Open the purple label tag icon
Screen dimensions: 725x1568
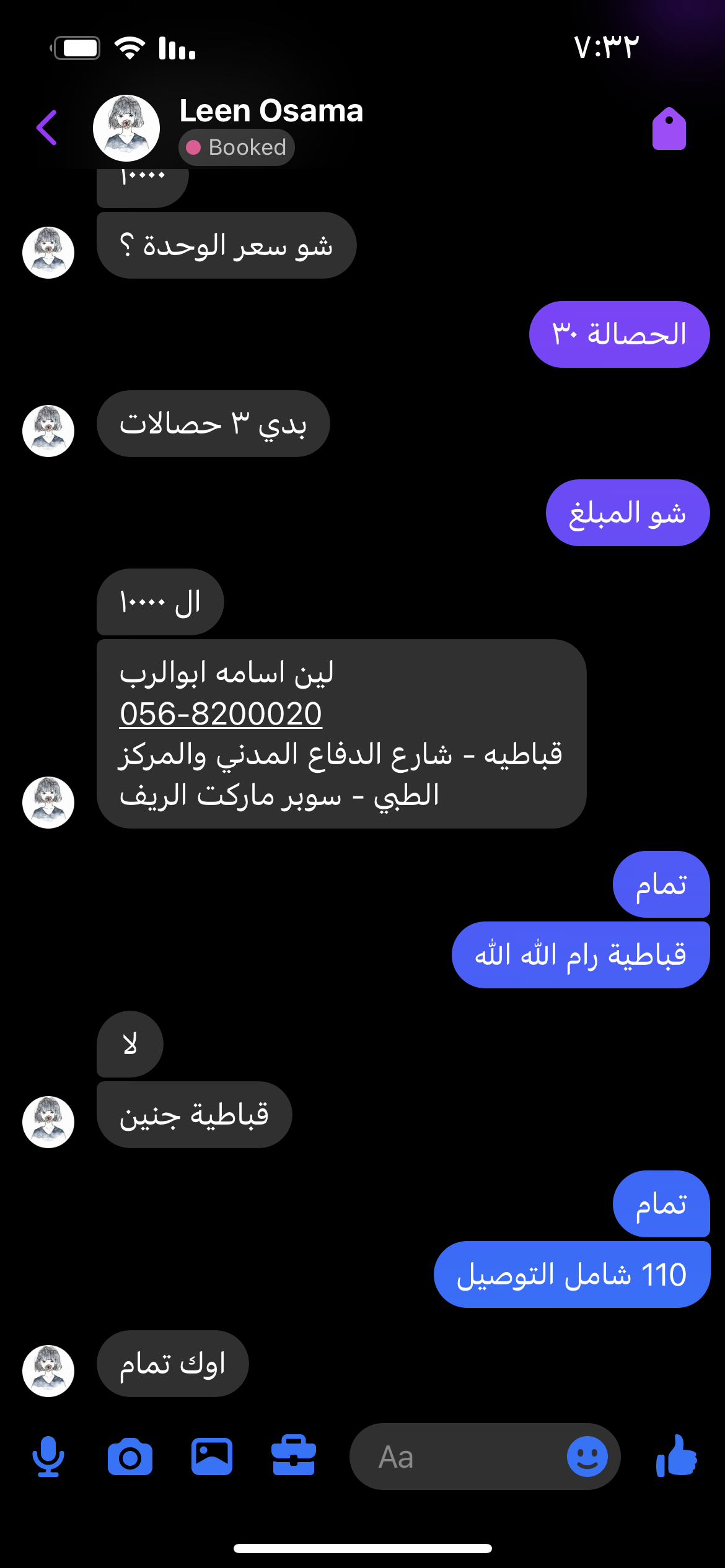tap(669, 129)
